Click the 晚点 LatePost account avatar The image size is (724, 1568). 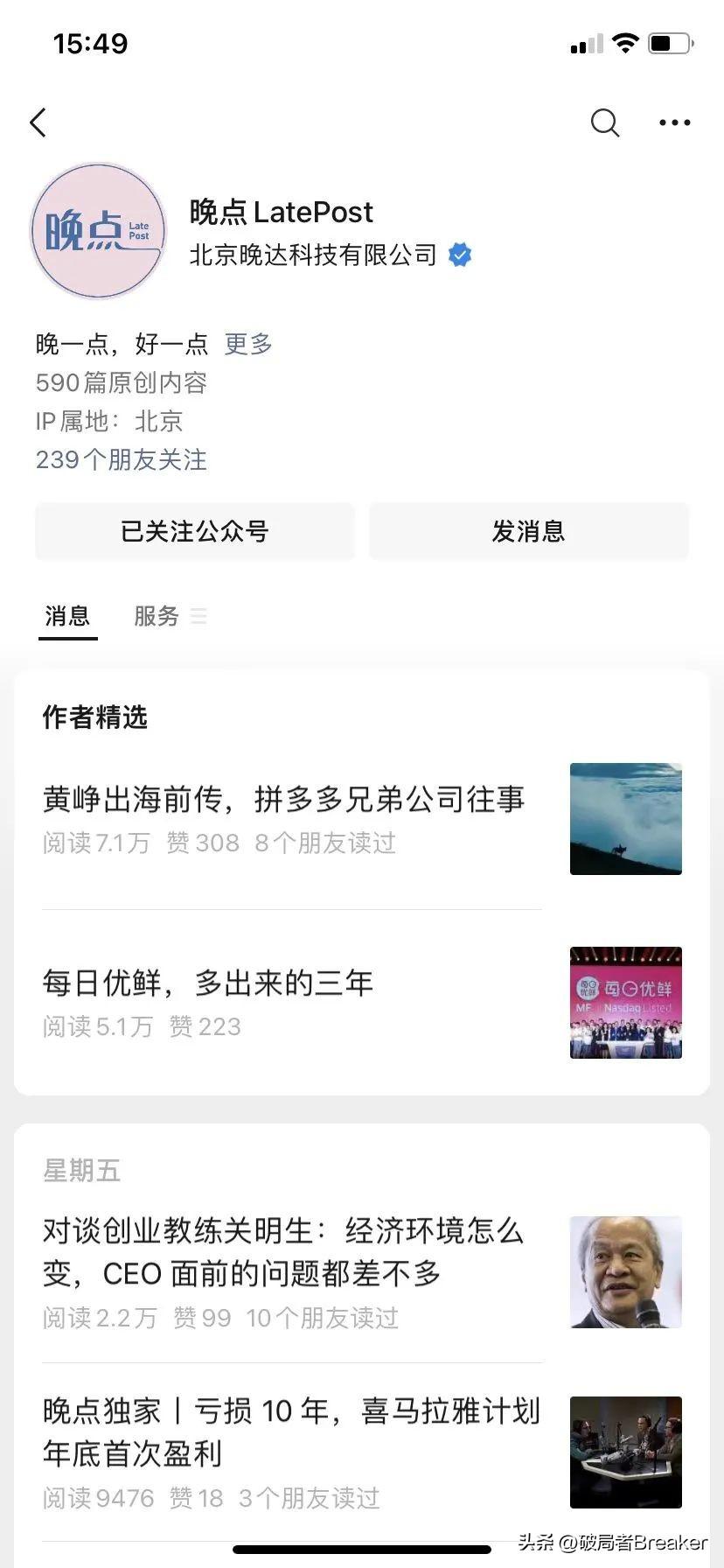pyautogui.click(x=97, y=231)
